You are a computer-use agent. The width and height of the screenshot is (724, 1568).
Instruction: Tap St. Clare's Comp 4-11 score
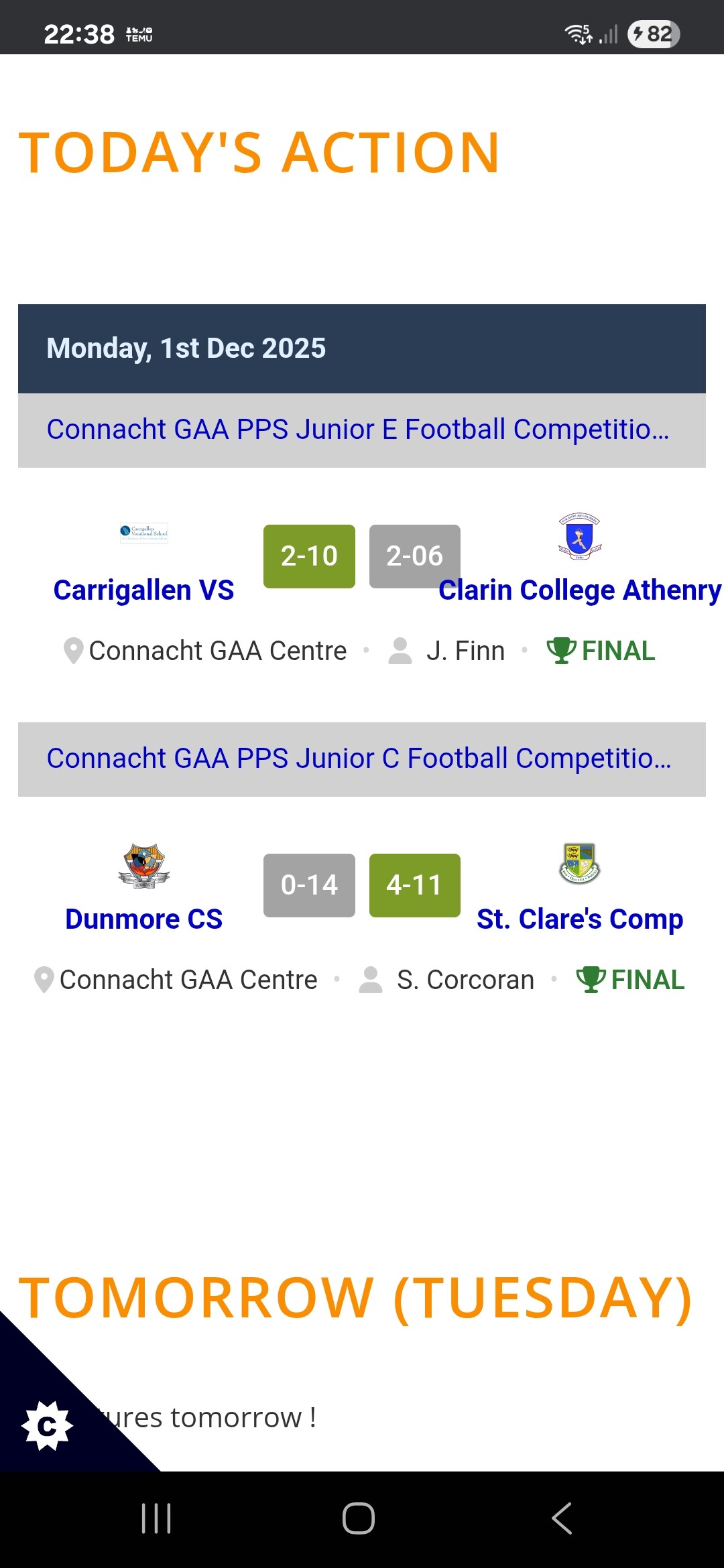[414, 885]
